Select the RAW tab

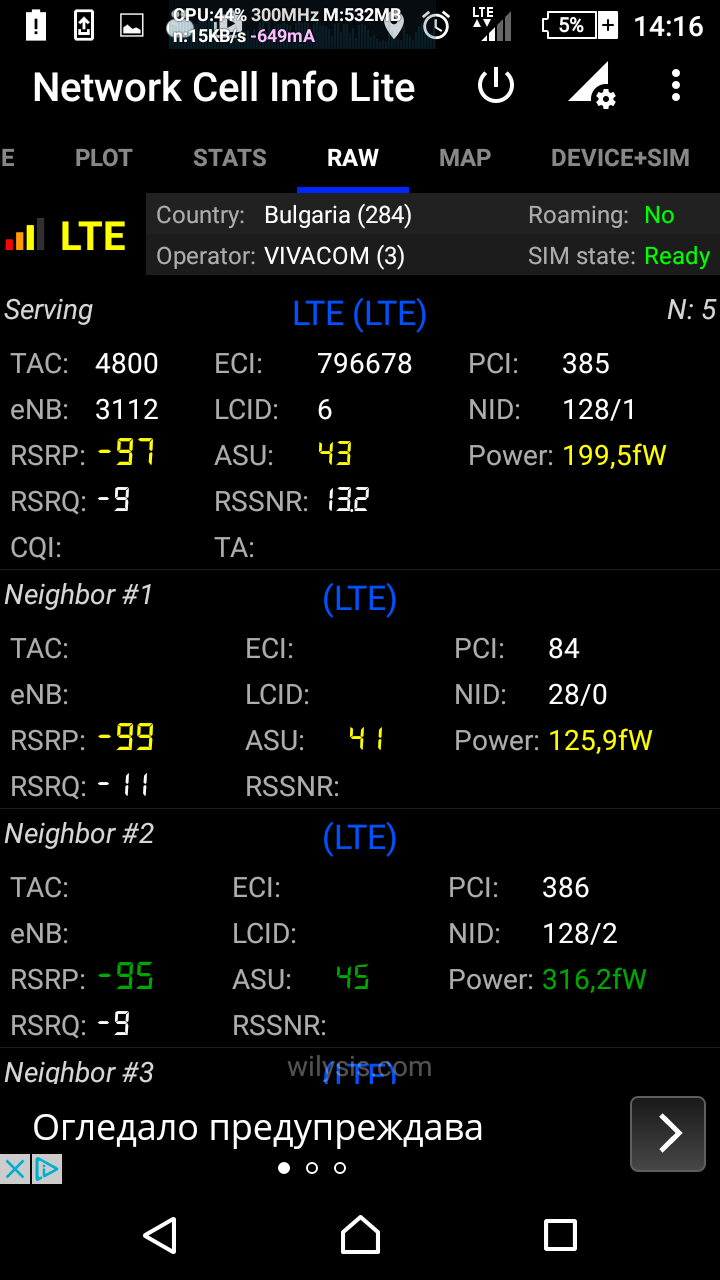pos(353,158)
